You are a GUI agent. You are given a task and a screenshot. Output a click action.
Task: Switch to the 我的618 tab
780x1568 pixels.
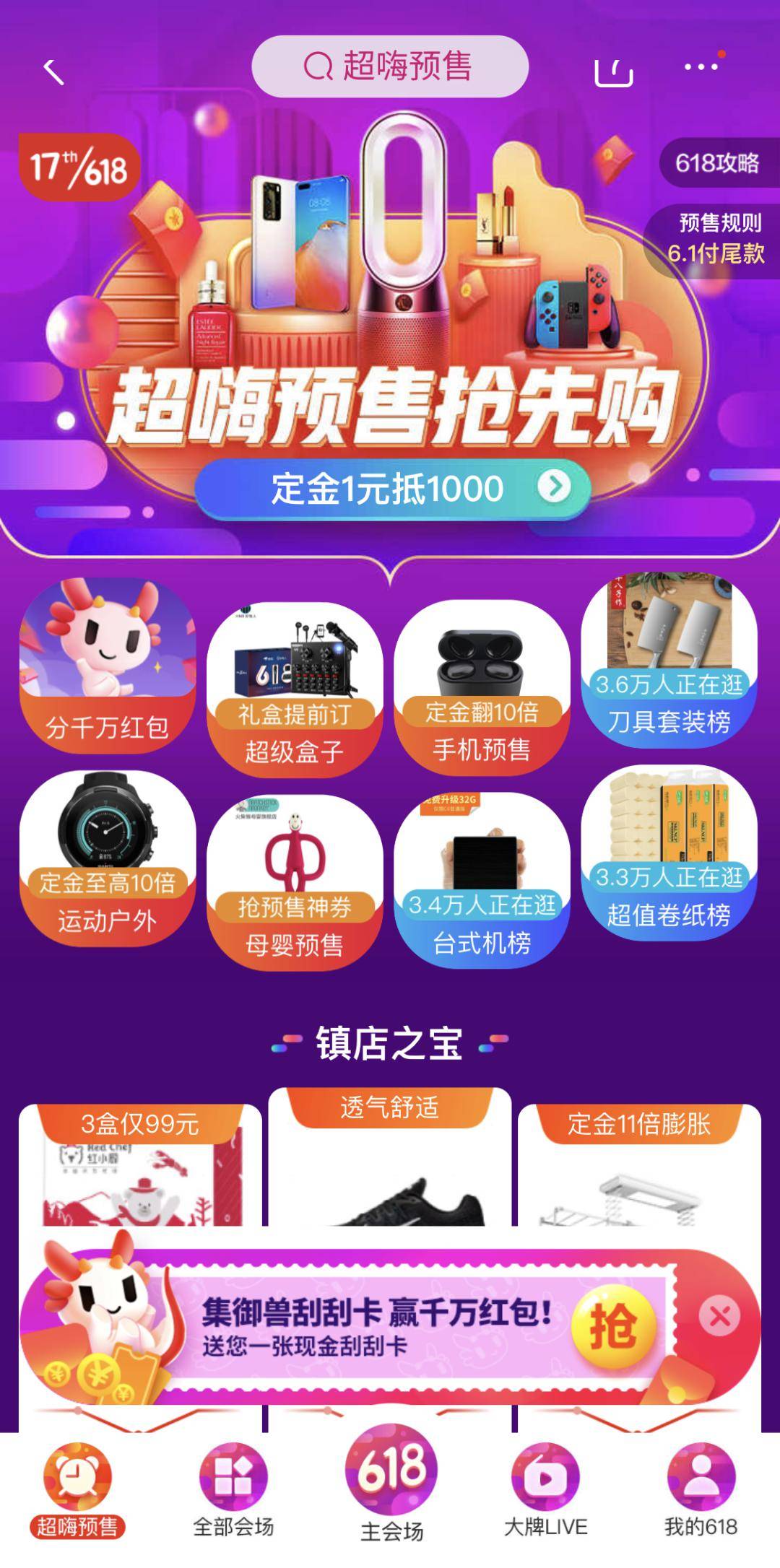click(701, 1490)
